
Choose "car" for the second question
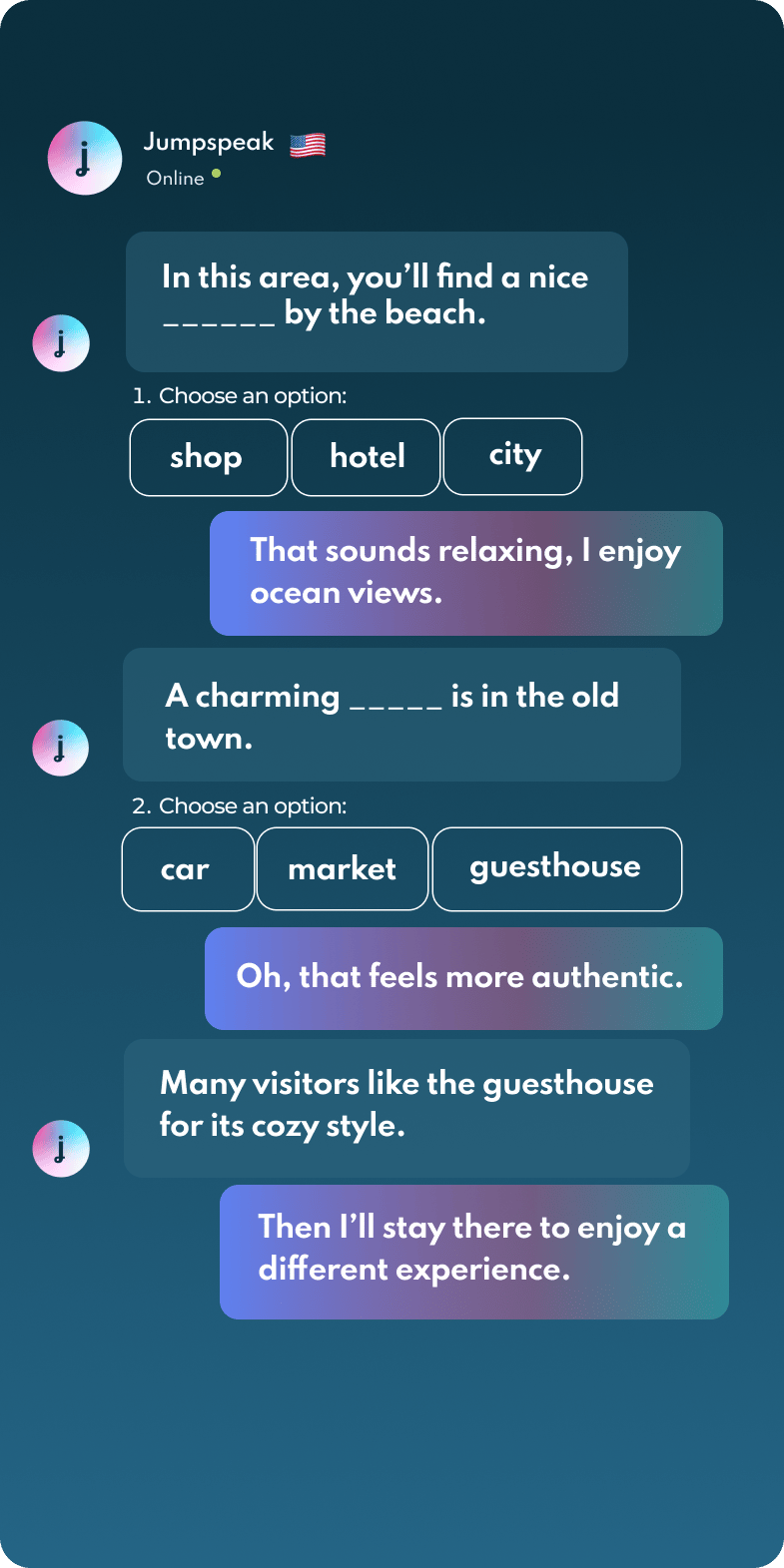click(188, 869)
